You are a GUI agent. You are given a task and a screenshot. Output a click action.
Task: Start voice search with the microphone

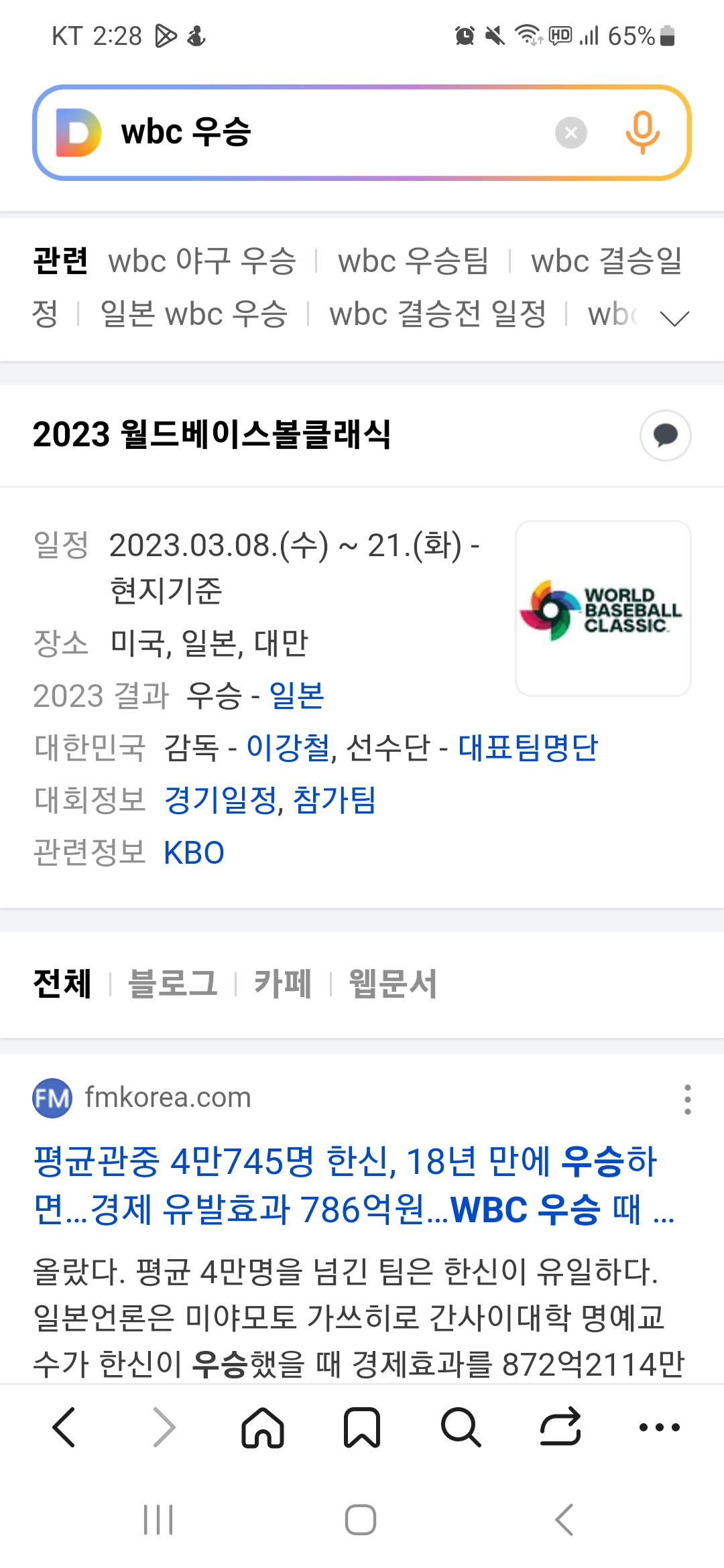click(642, 133)
